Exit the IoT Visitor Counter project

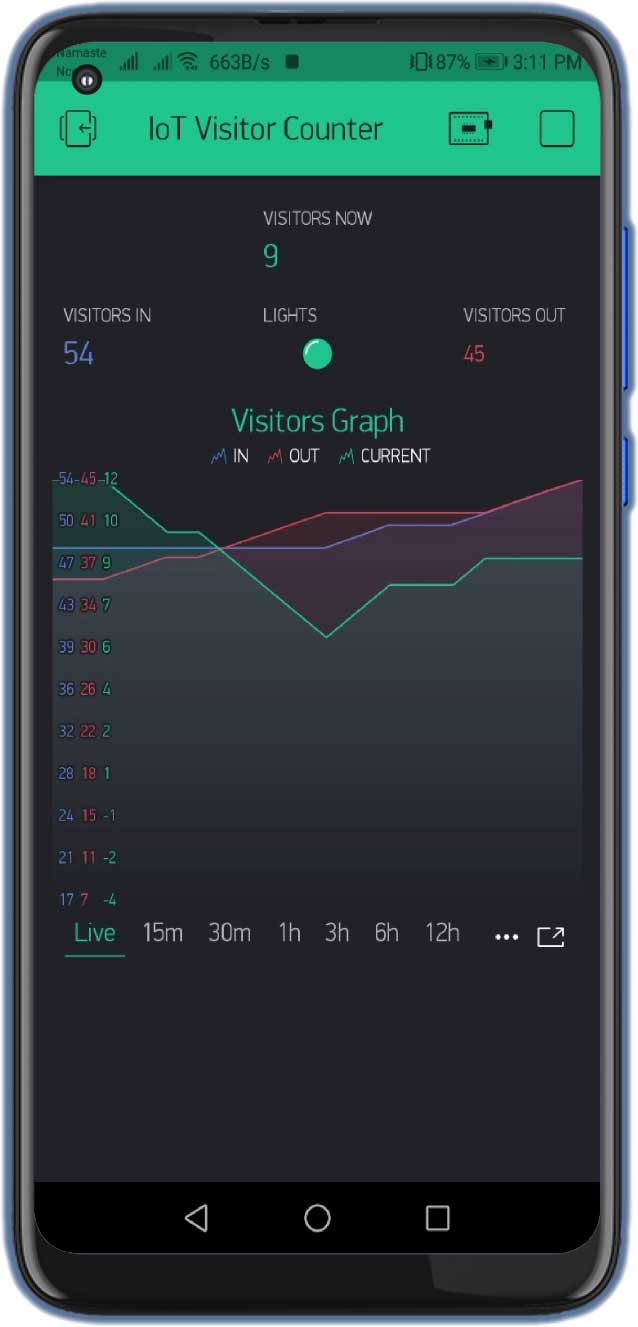79,129
